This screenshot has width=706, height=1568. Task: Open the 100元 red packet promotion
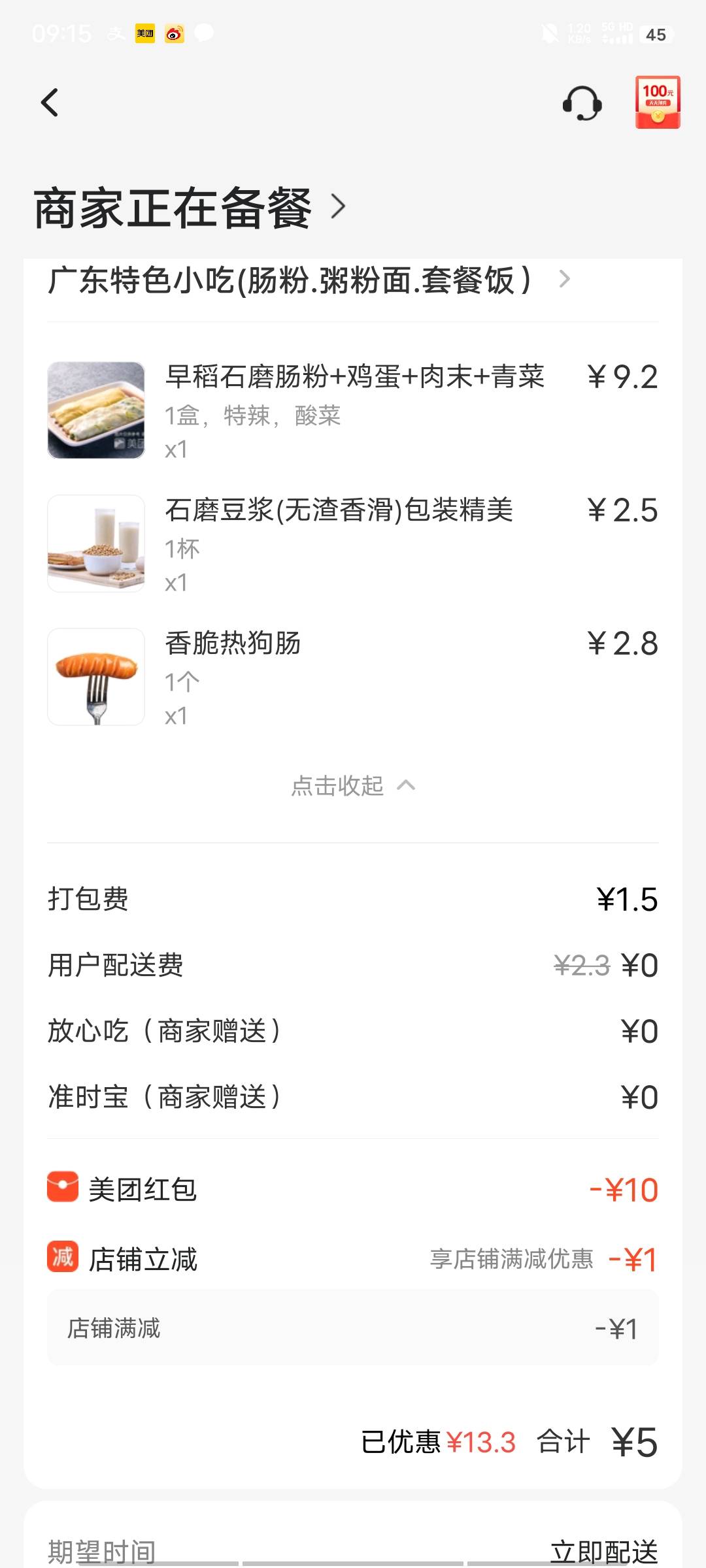658,103
